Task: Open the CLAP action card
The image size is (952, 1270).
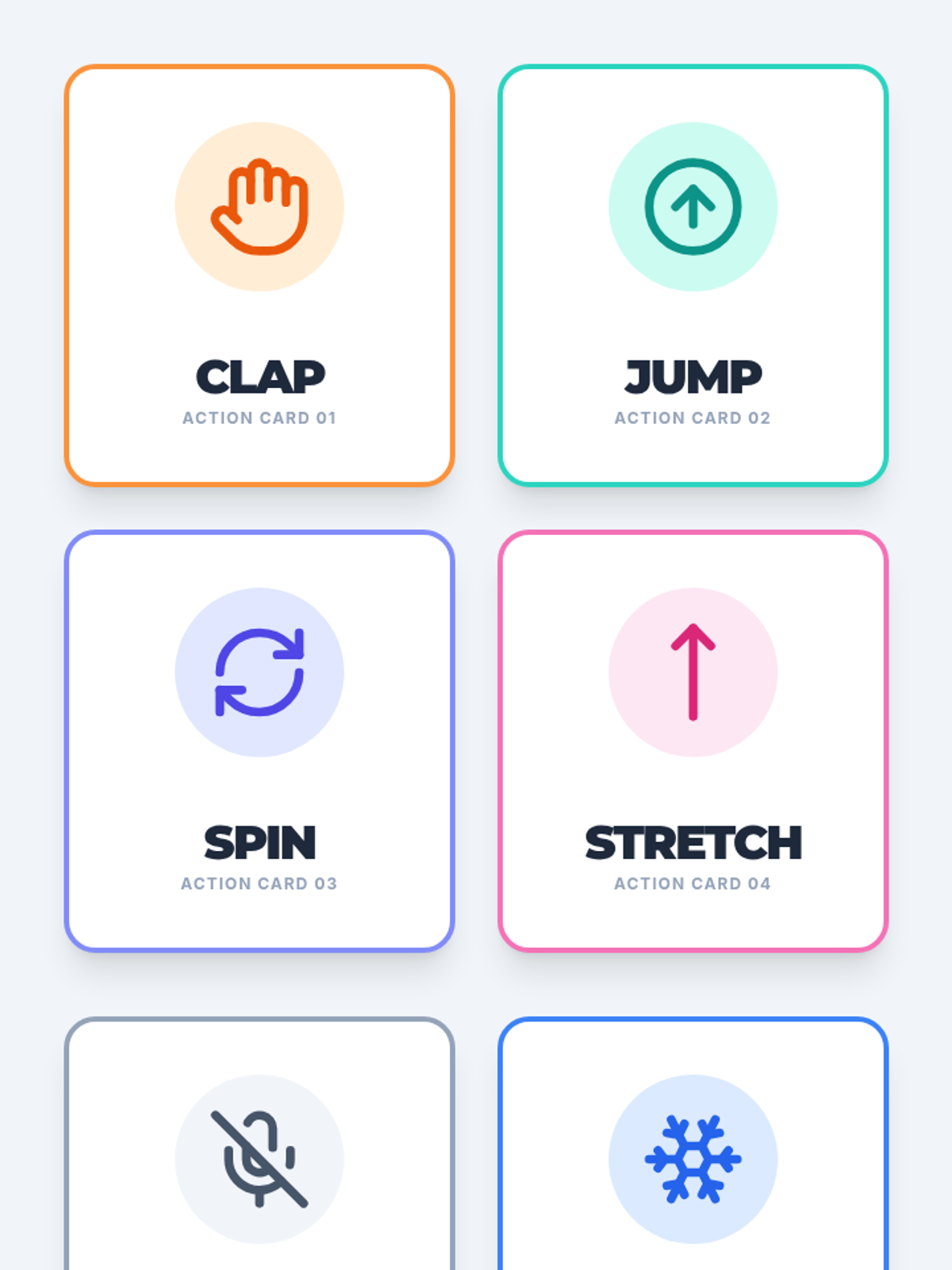Action: 259,275
